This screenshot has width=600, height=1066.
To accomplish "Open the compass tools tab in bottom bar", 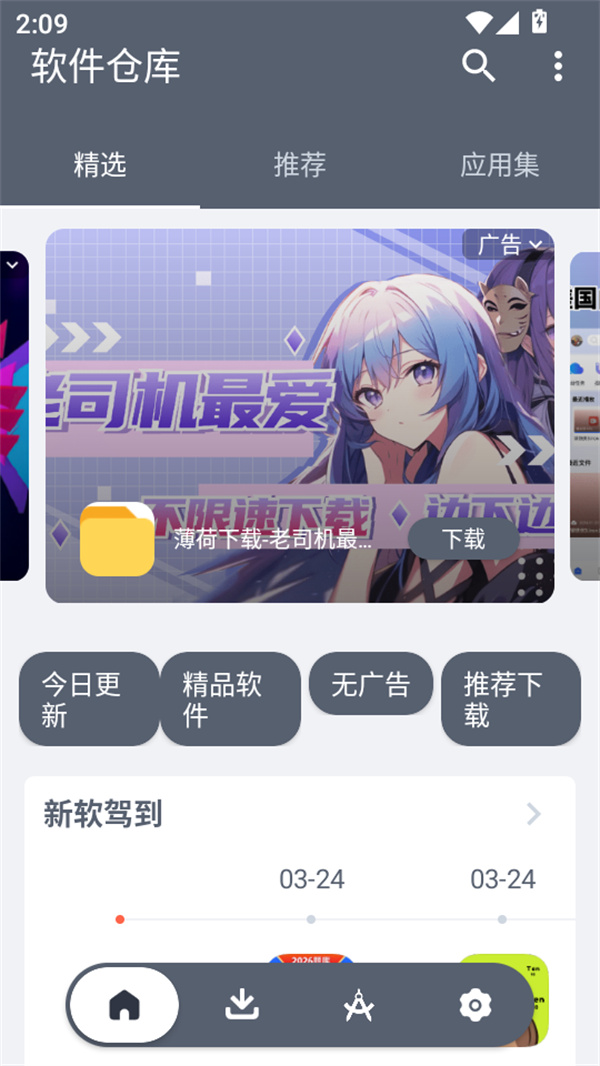I will 358,1005.
